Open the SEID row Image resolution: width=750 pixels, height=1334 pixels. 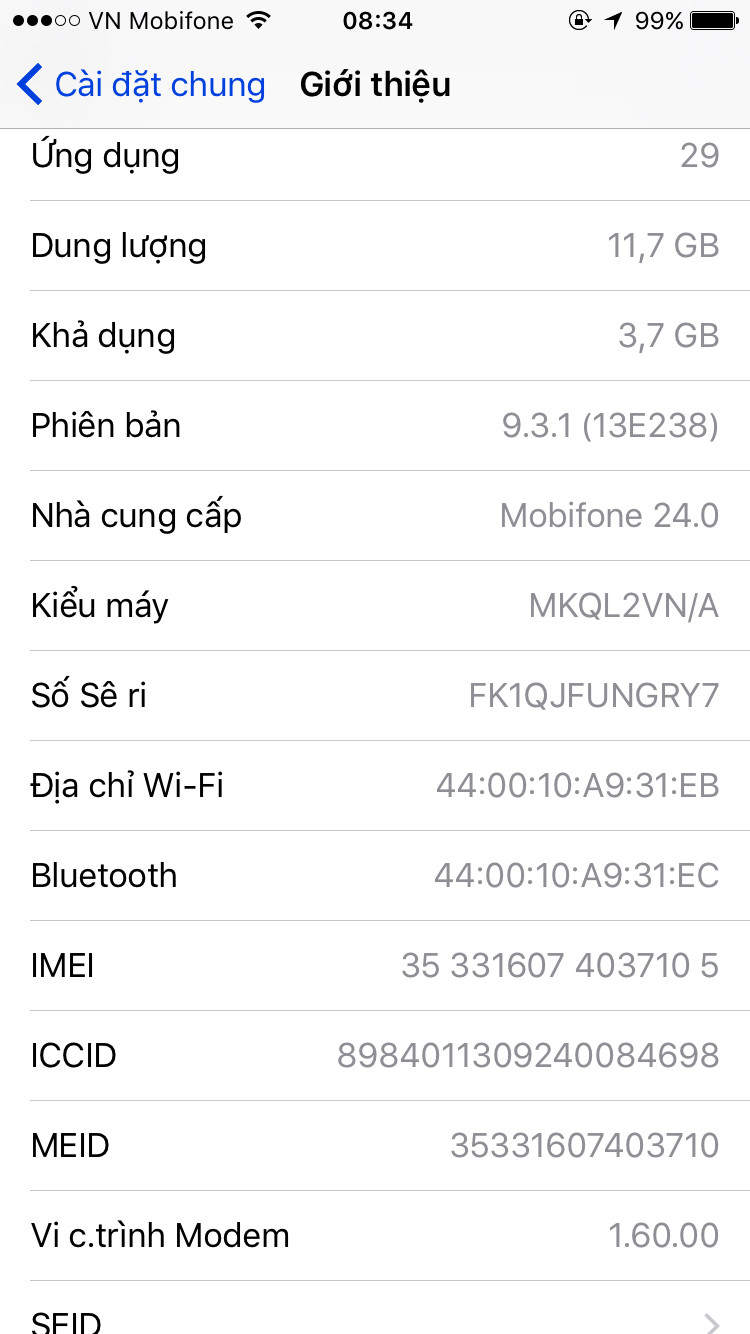click(375, 1308)
